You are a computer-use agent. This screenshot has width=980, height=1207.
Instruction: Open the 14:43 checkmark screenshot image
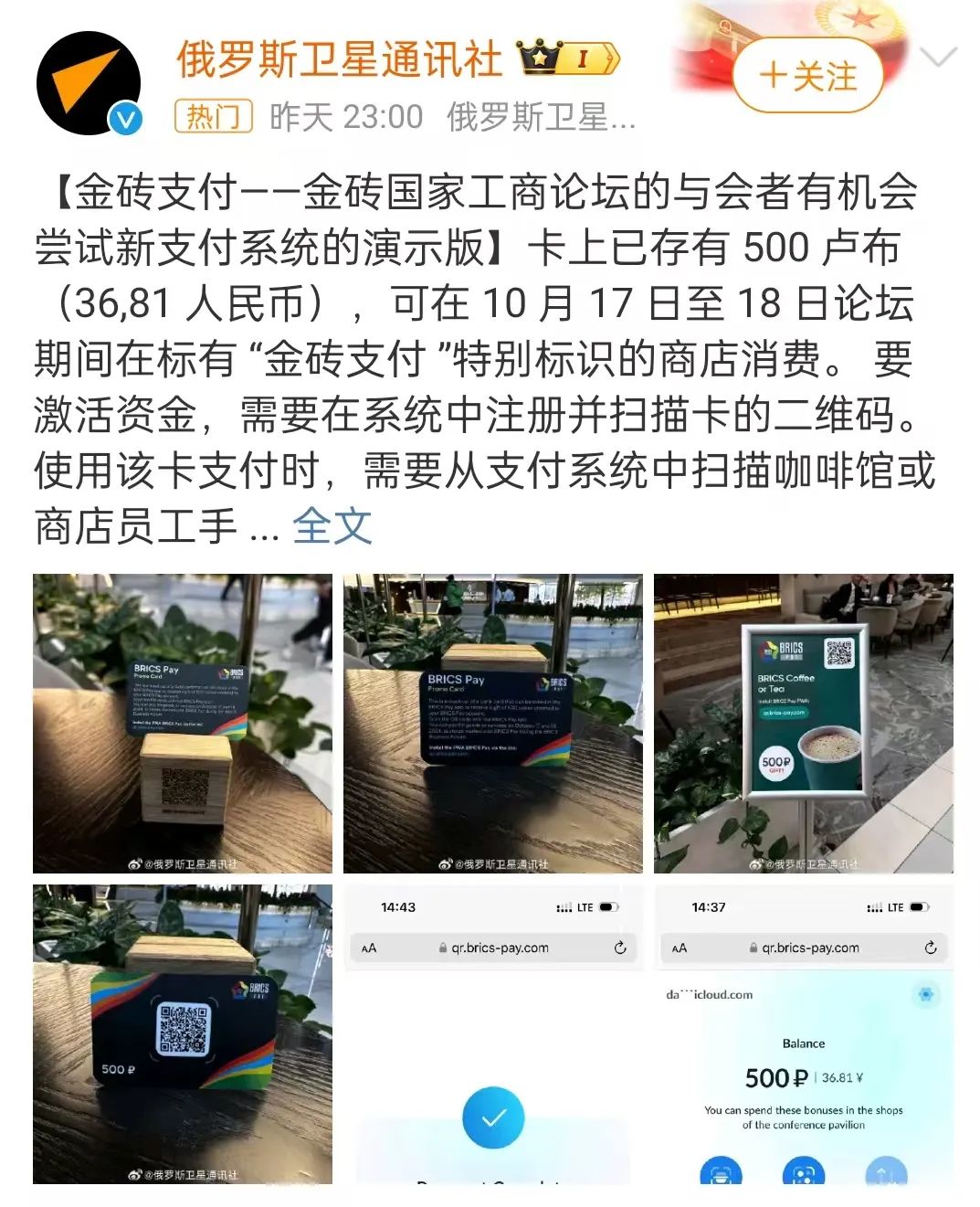tap(493, 1034)
